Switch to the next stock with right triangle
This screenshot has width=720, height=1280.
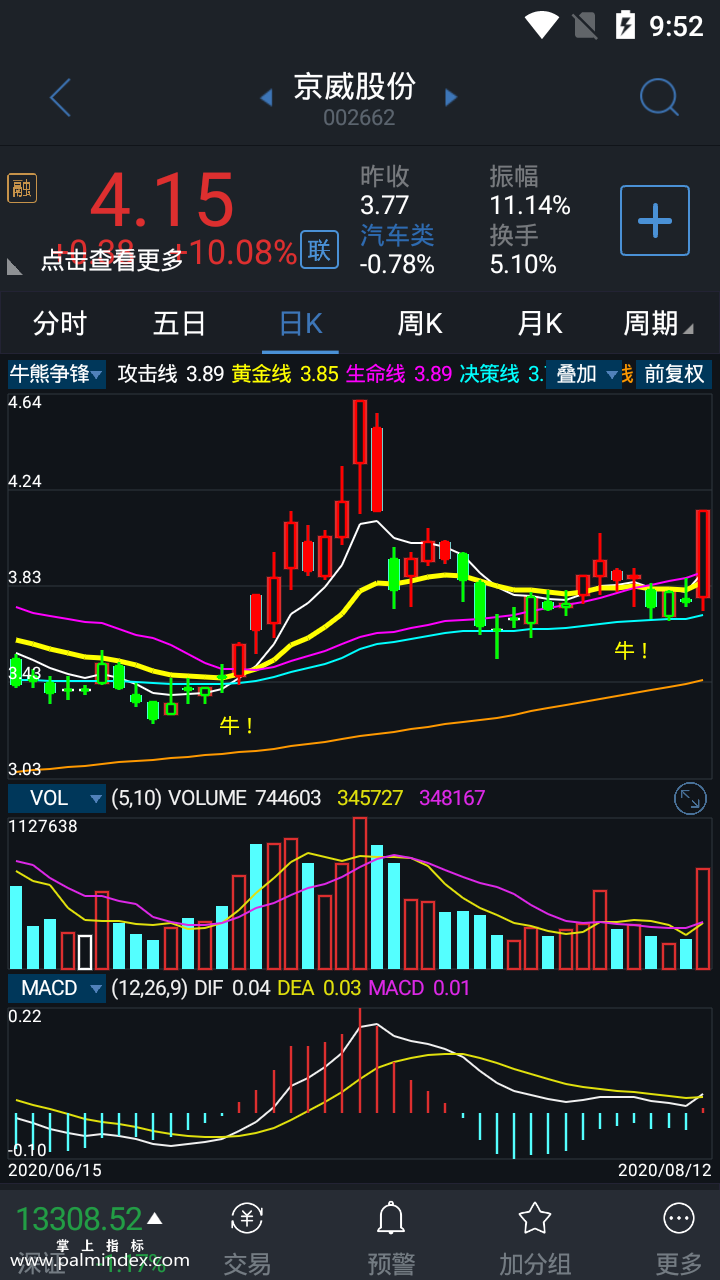tap(451, 98)
